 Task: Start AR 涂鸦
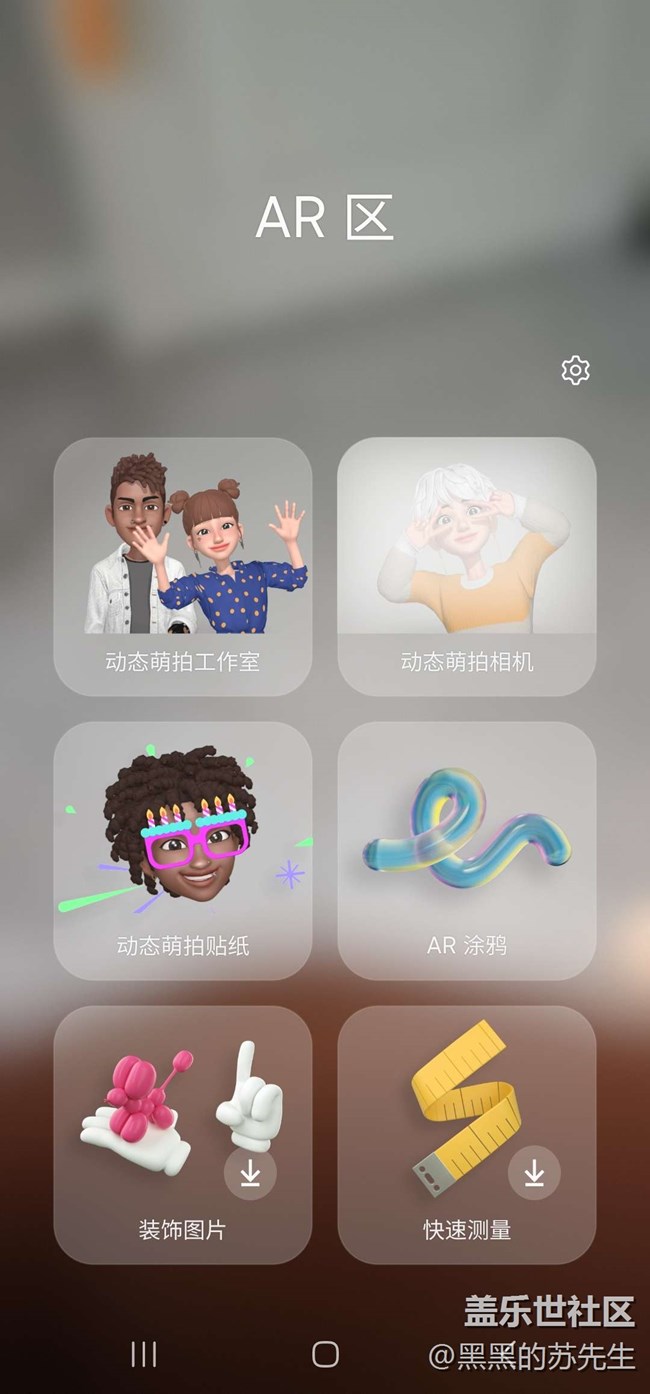pos(466,850)
